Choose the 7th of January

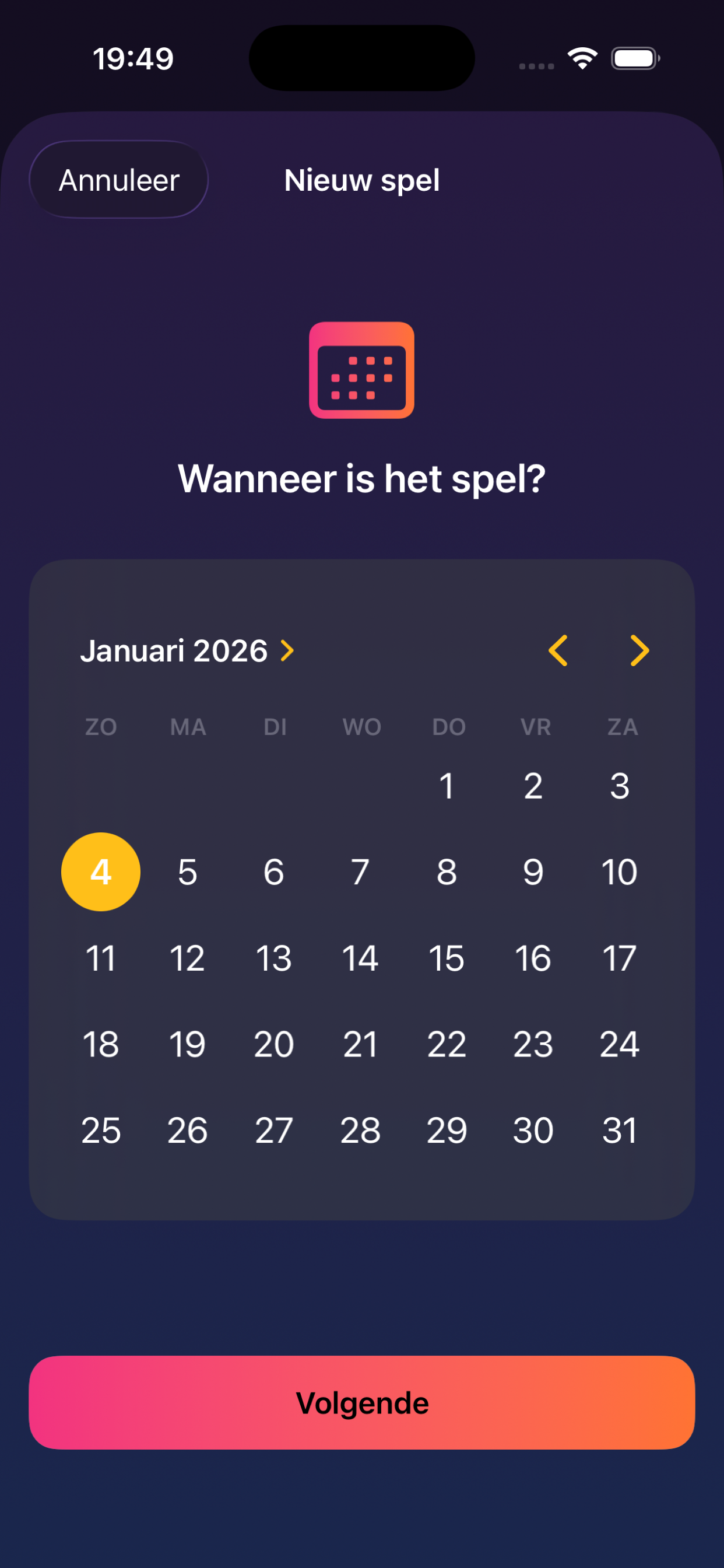(360, 871)
